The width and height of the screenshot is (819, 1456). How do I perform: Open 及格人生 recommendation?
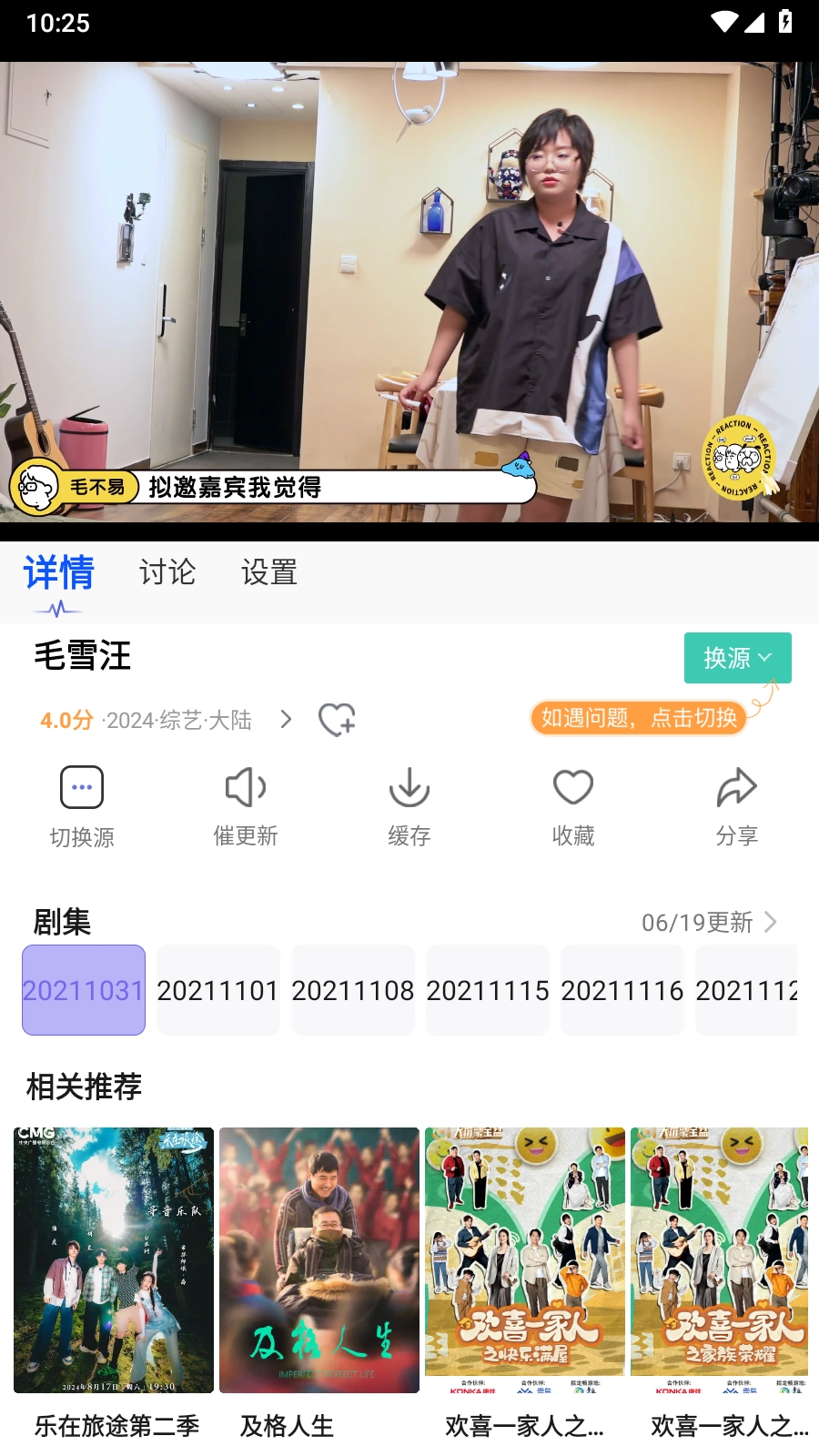pyautogui.click(x=319, y=1260)
